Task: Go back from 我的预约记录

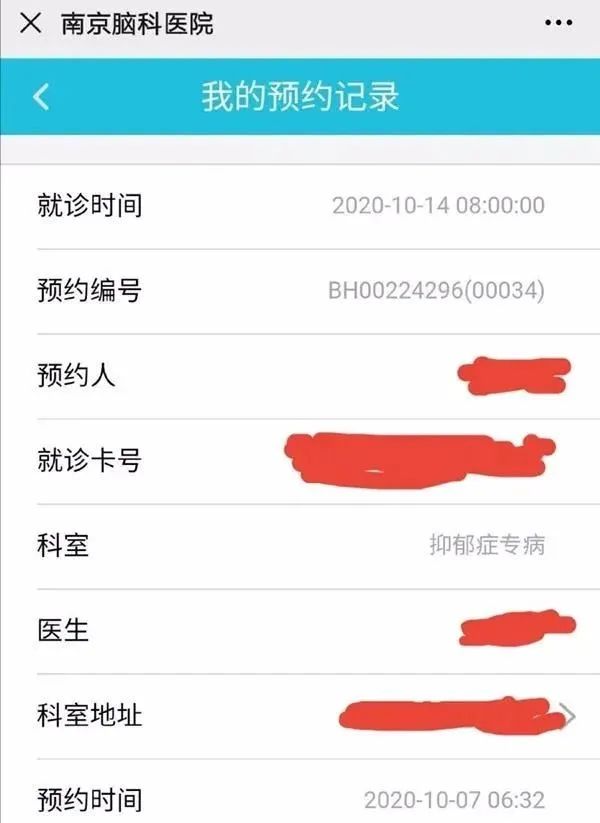Action: coord(41,97)
